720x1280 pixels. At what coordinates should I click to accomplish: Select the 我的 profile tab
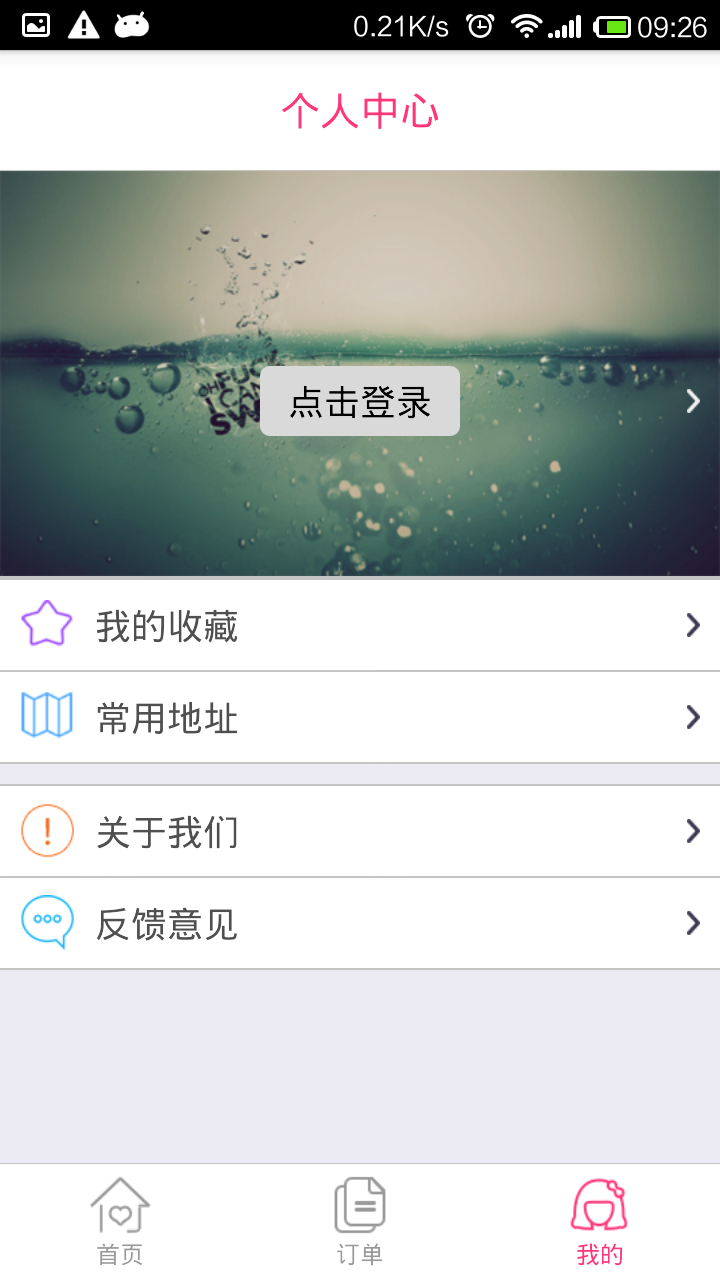(599, 1222)
